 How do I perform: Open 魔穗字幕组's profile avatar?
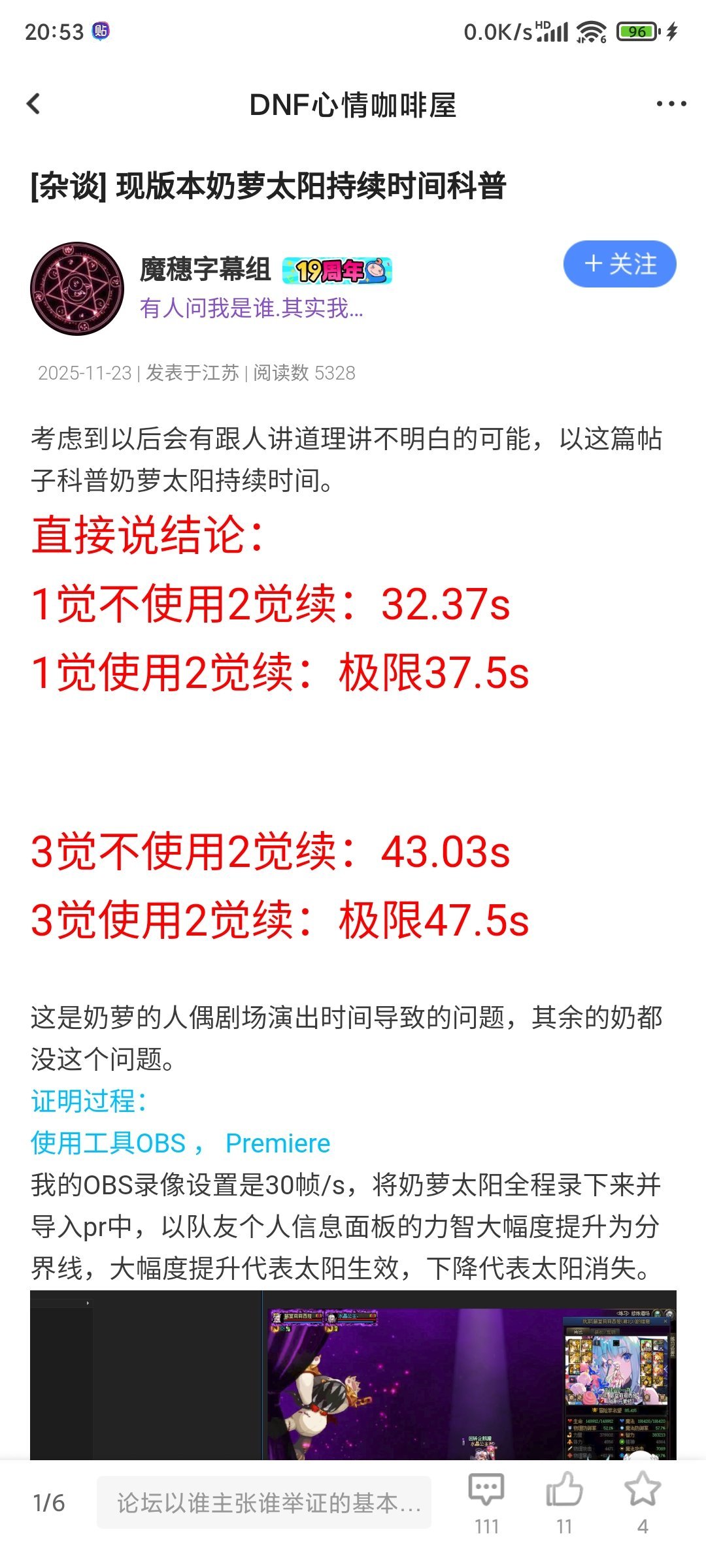77,289
